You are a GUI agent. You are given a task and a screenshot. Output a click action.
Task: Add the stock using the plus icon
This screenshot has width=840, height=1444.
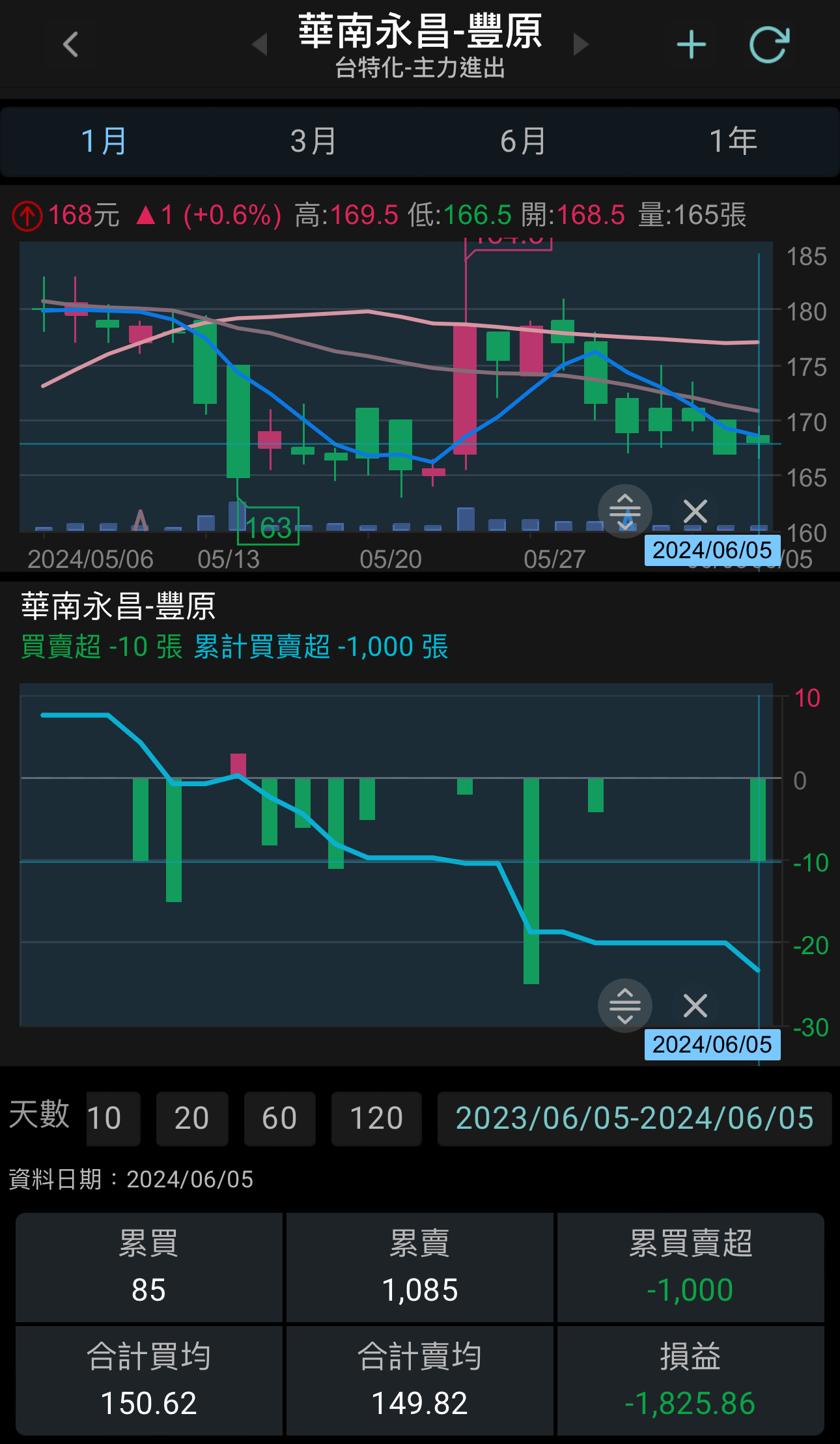692,44
